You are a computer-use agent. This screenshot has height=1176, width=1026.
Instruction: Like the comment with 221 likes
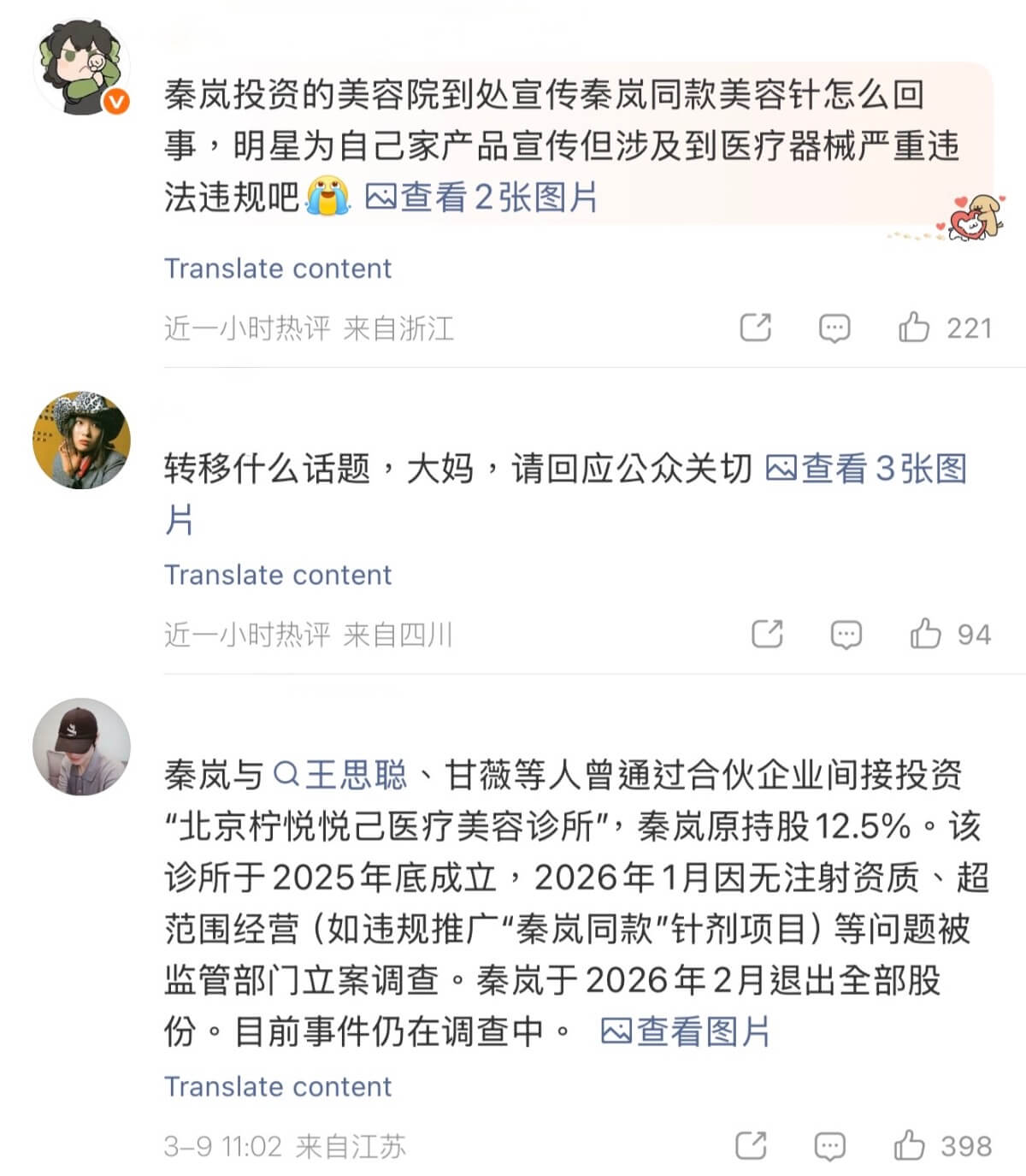pyautogui.click(x=914, y=328)
